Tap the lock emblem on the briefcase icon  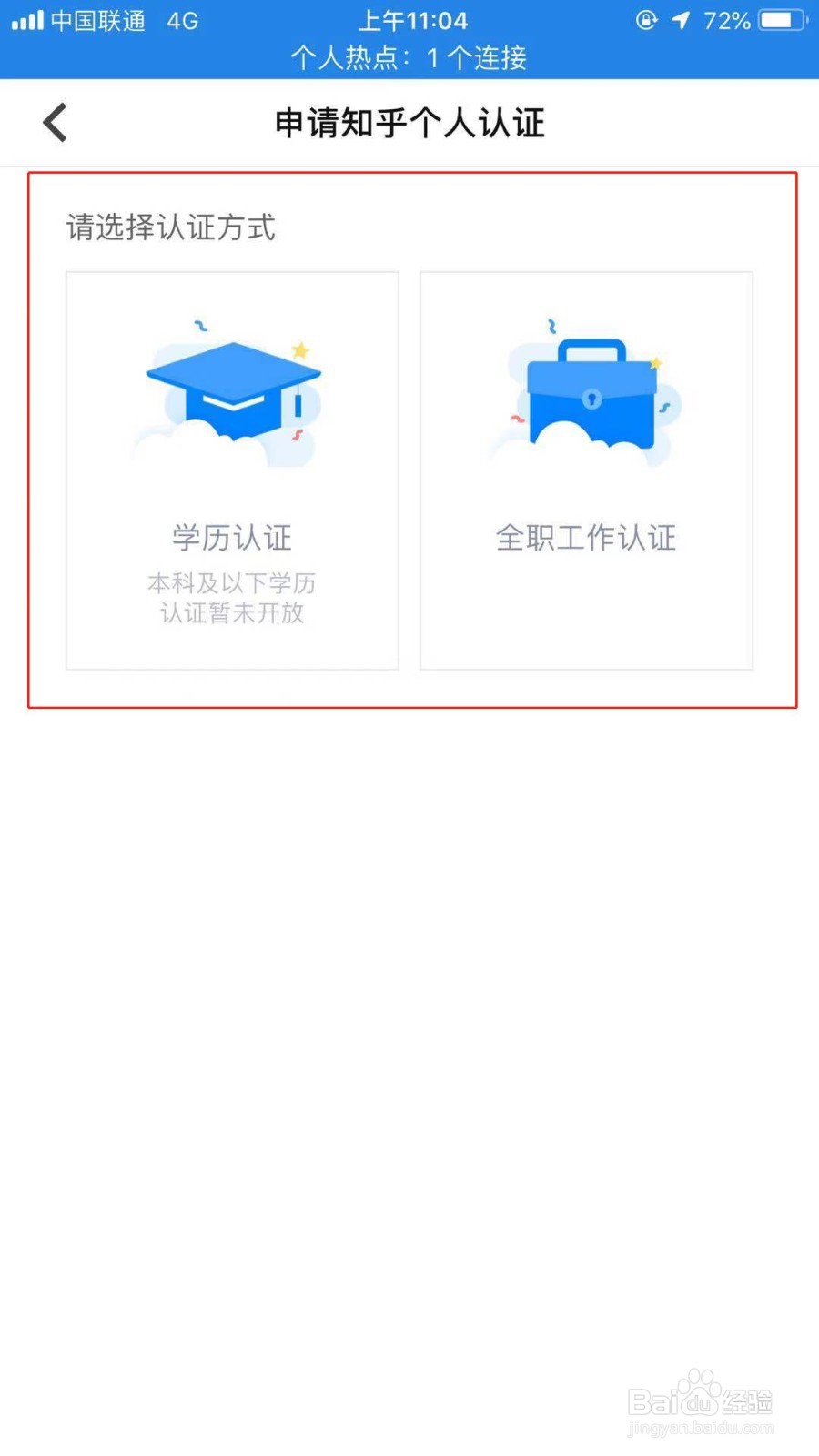[x=591, y=400]
